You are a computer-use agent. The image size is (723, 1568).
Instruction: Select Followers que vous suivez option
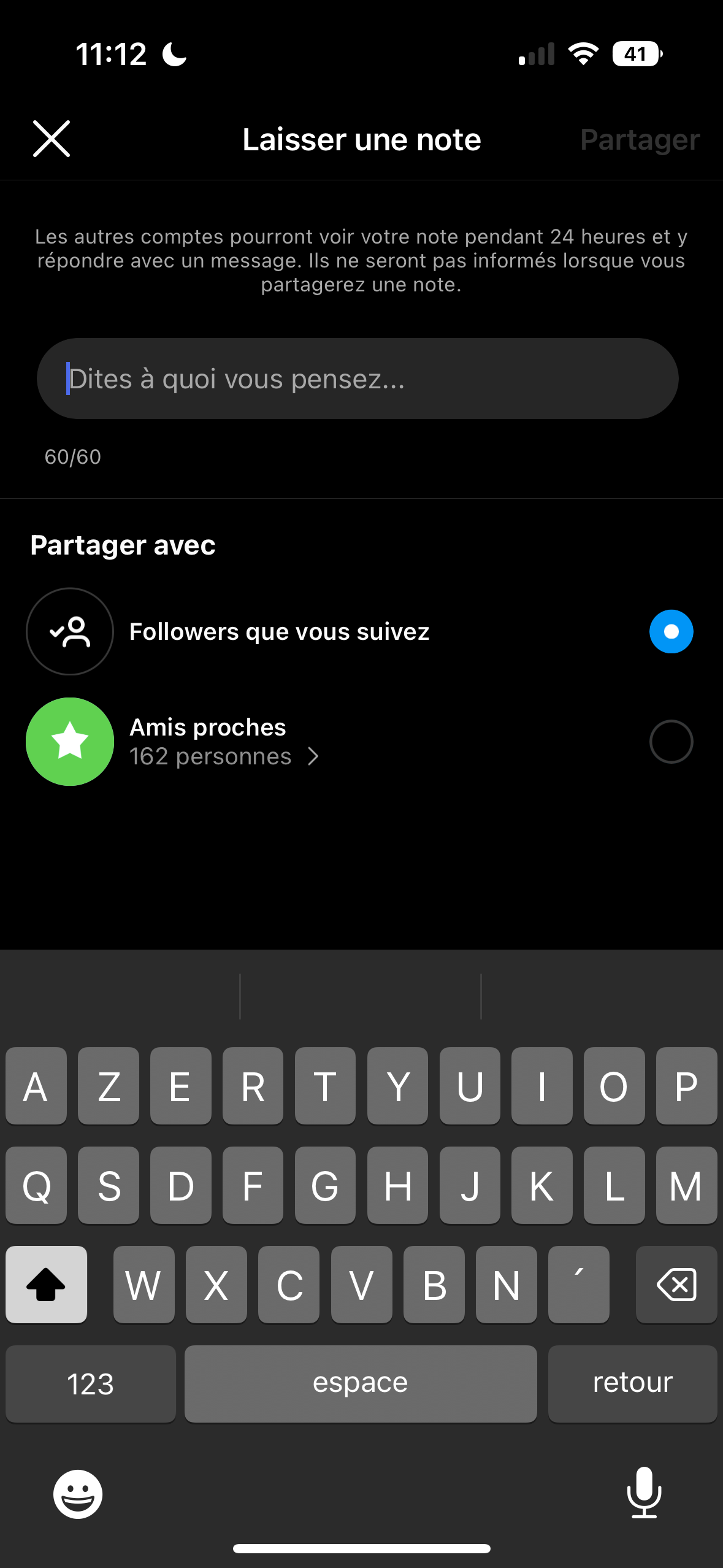pyautogui.click(x=671, y=631)
